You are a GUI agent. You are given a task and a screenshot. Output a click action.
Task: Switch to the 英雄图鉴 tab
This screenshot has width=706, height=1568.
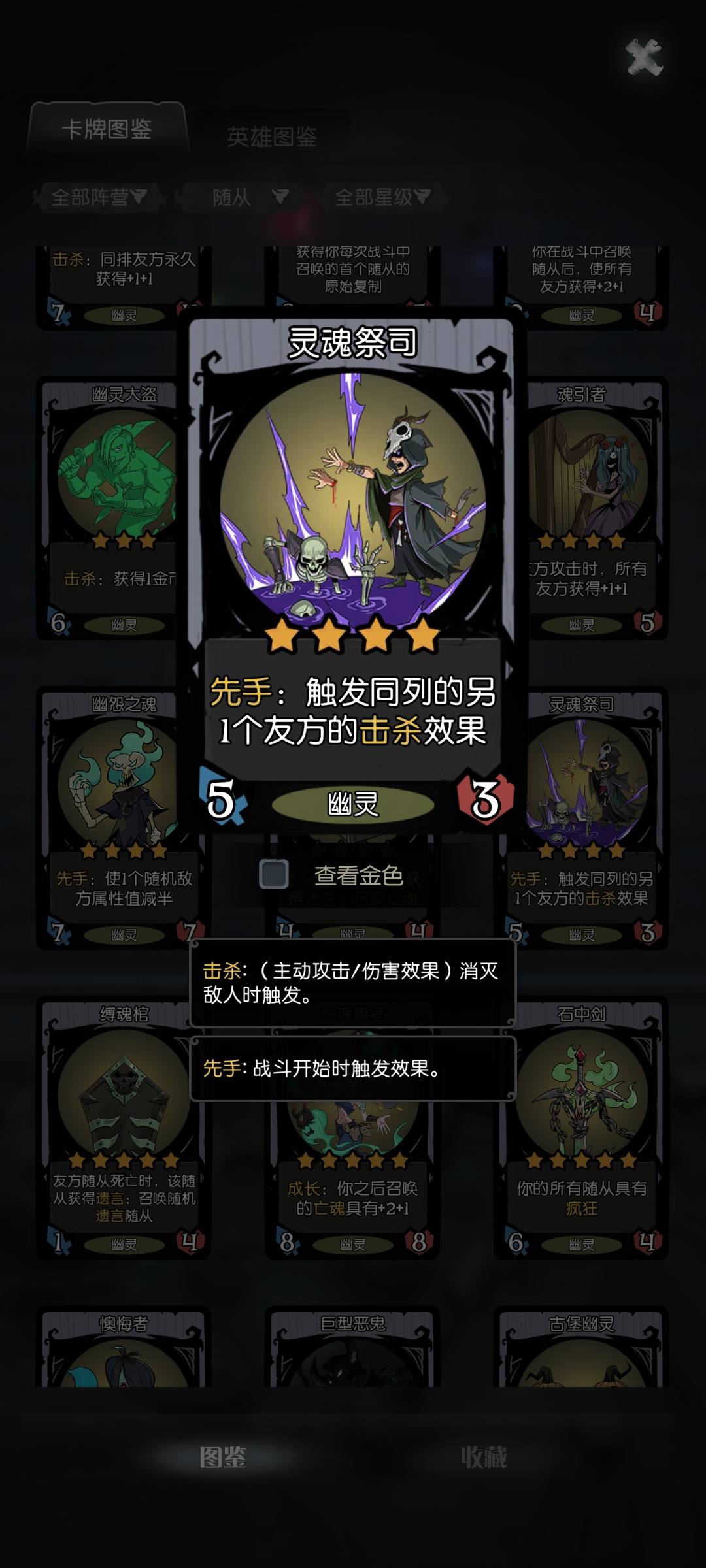point(272,137)
